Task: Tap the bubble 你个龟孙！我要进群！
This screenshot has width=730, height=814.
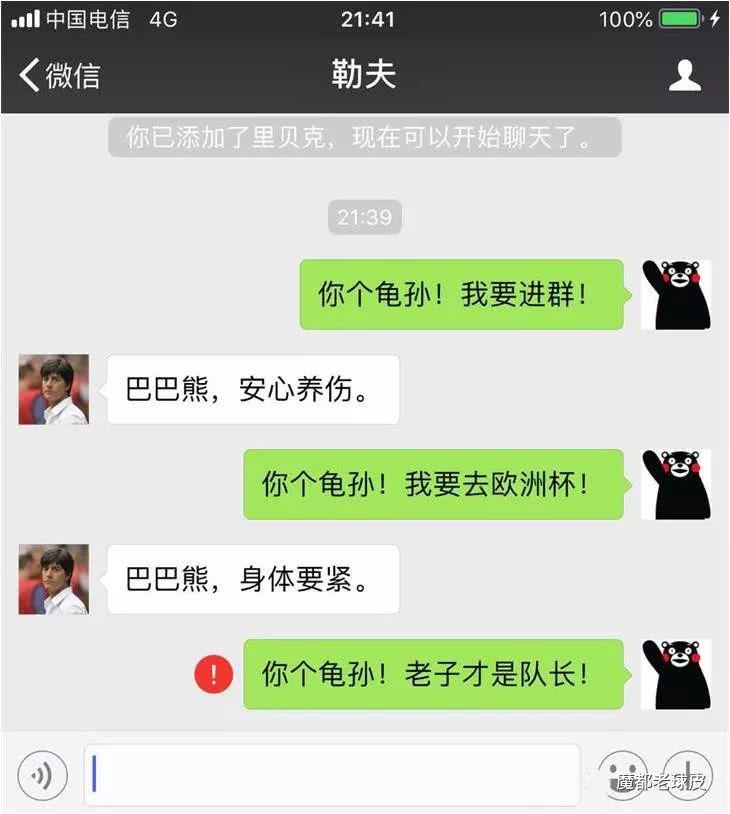Action: tap(460, 294)
